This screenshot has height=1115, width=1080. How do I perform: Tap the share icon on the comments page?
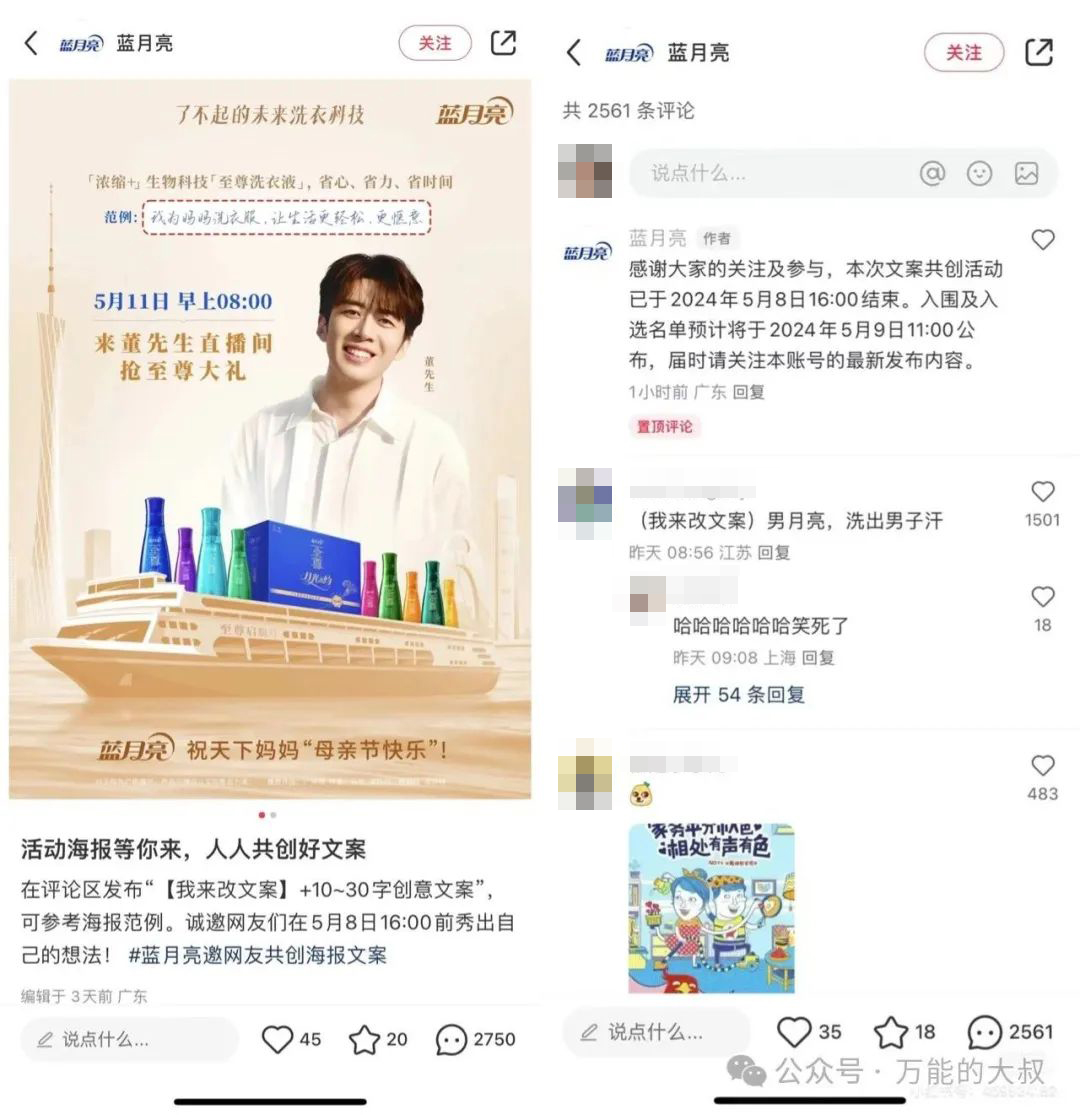click(1039, 52)
